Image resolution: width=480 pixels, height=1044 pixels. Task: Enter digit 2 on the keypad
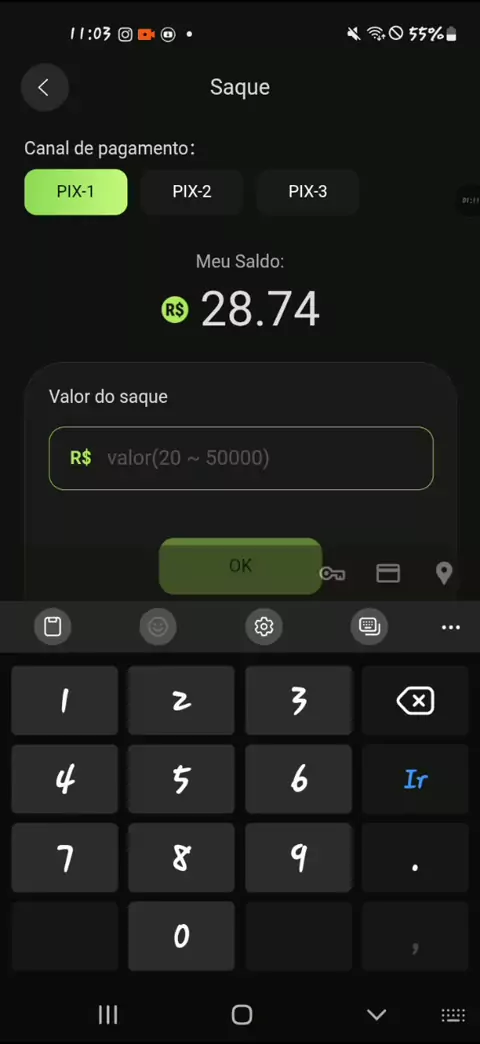181,701
